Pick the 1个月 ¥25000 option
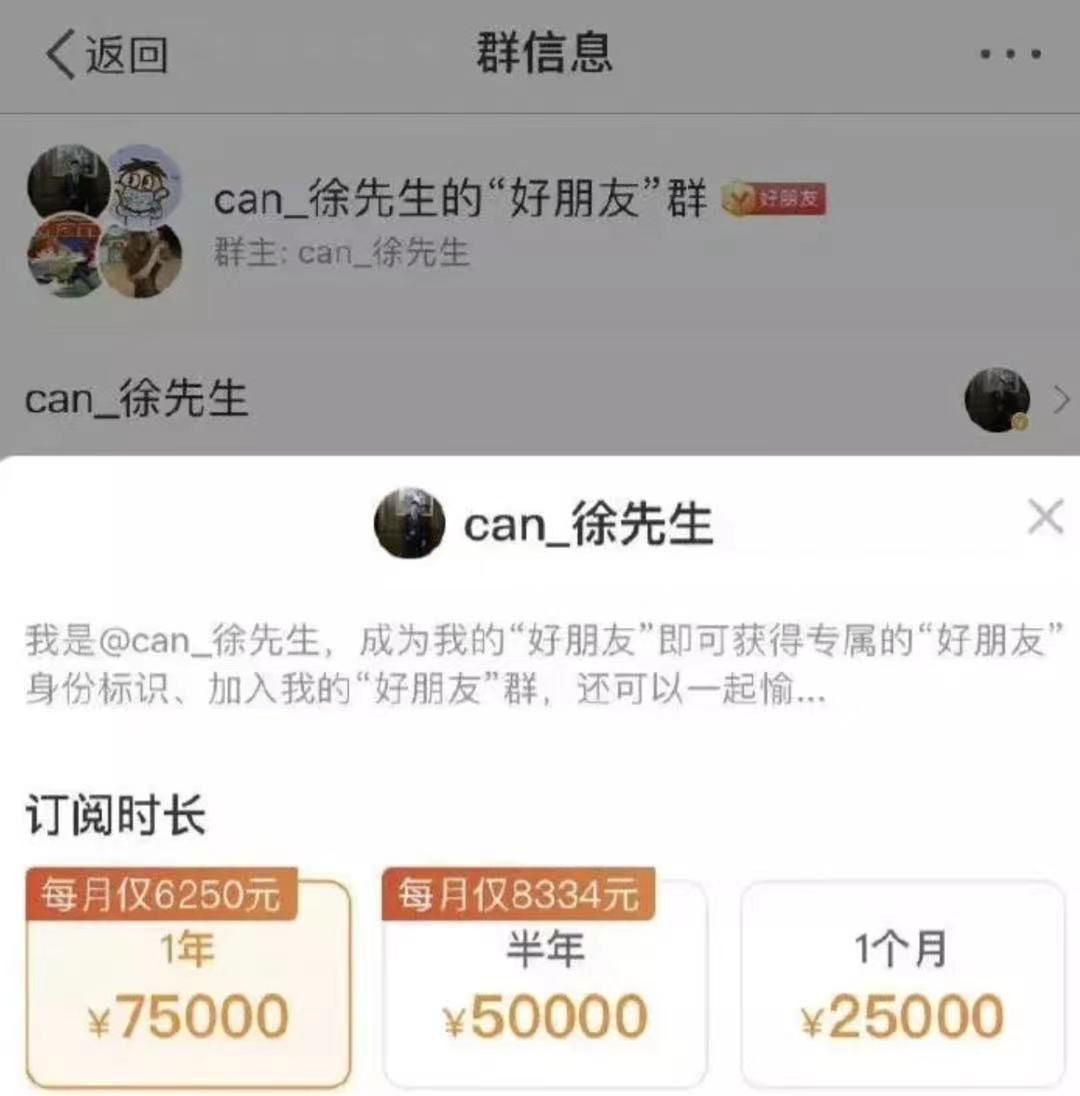 [x=902, y=985]
